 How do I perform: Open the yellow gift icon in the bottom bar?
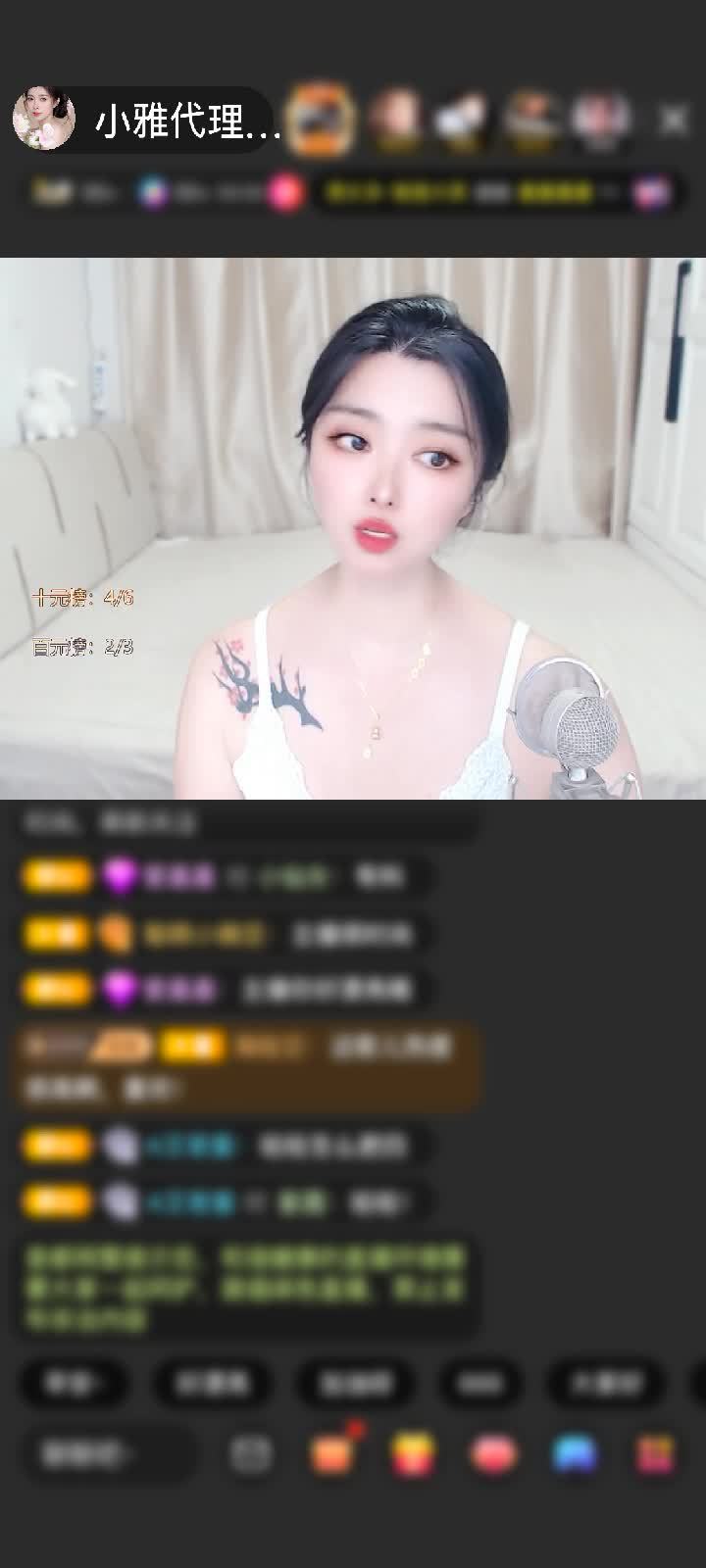coord(414,1454)
